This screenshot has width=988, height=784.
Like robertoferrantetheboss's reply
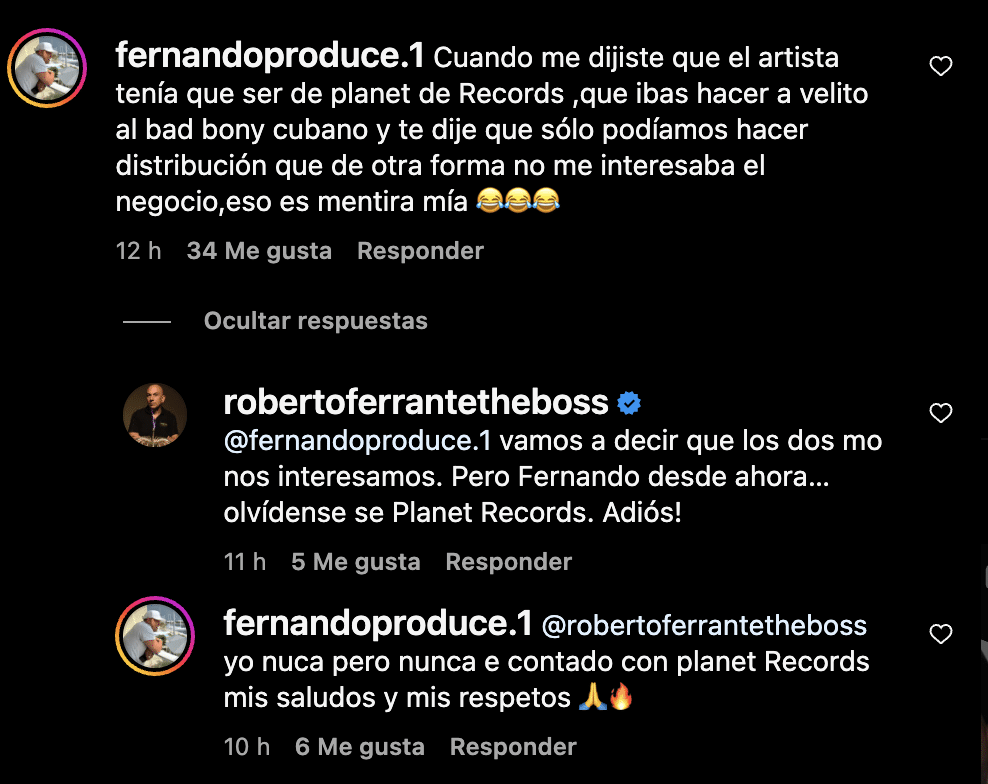point(940,413)
